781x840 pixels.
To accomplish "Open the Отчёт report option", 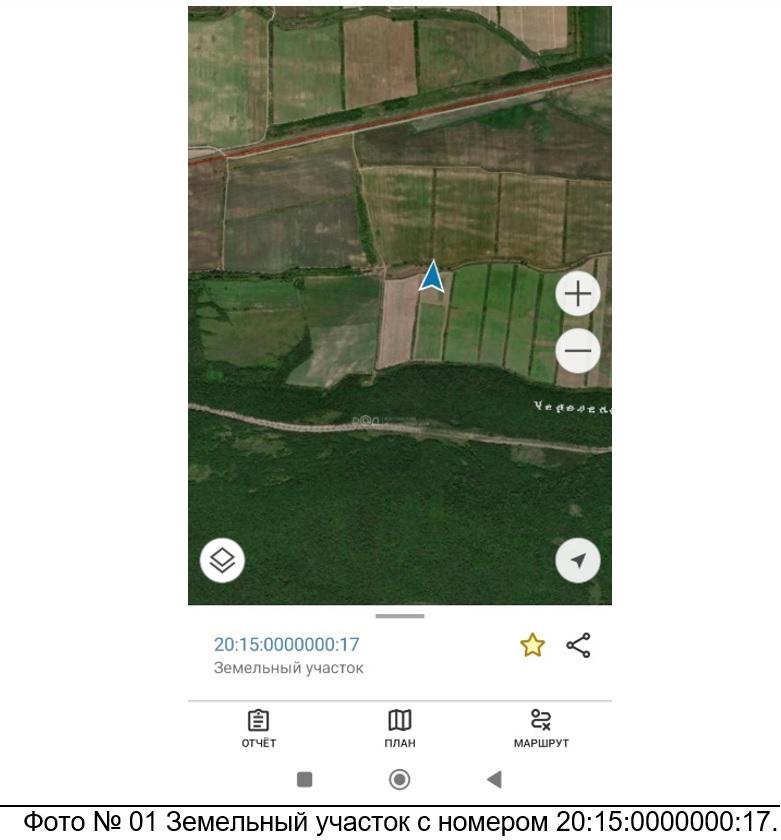I will [x=259, y=728].
